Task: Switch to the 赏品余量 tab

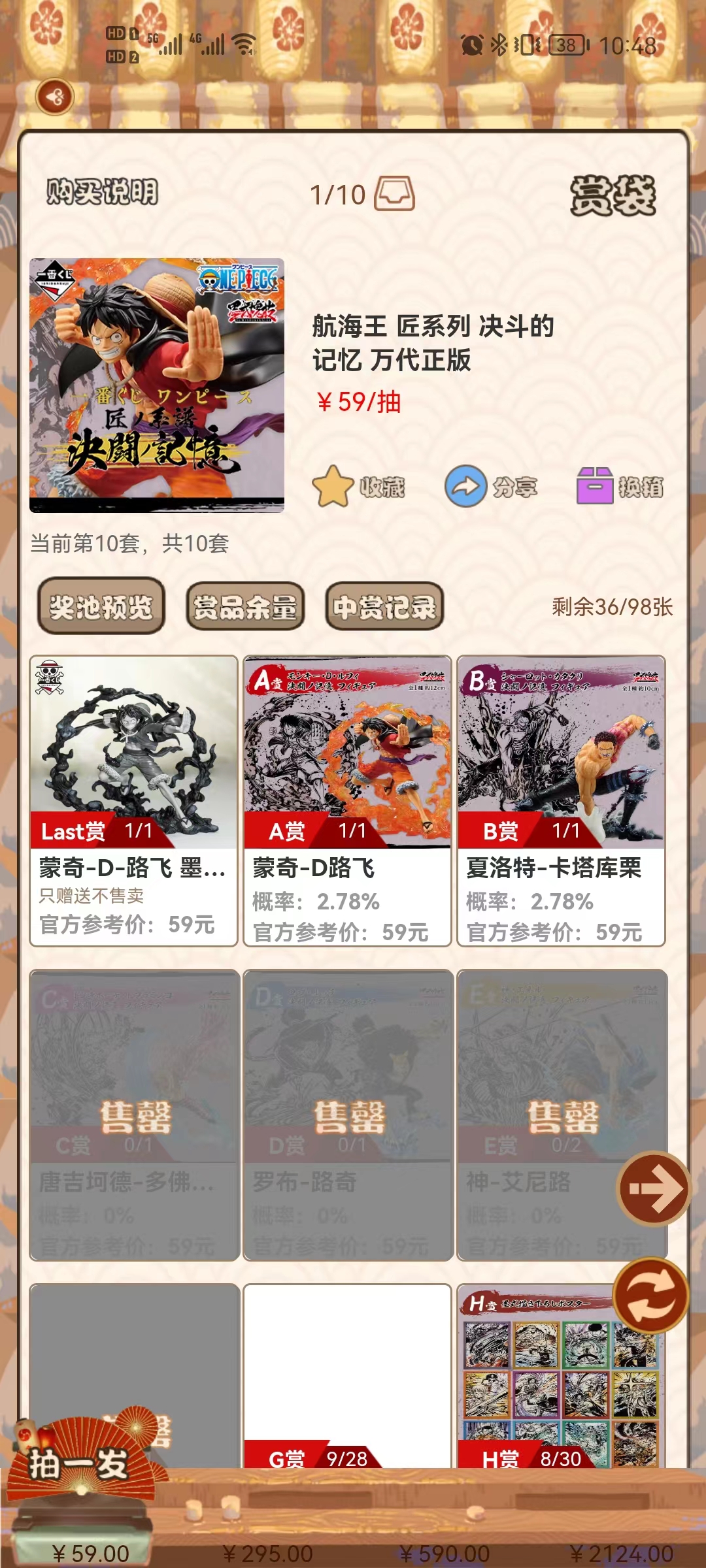Action: tap(245, 607)
